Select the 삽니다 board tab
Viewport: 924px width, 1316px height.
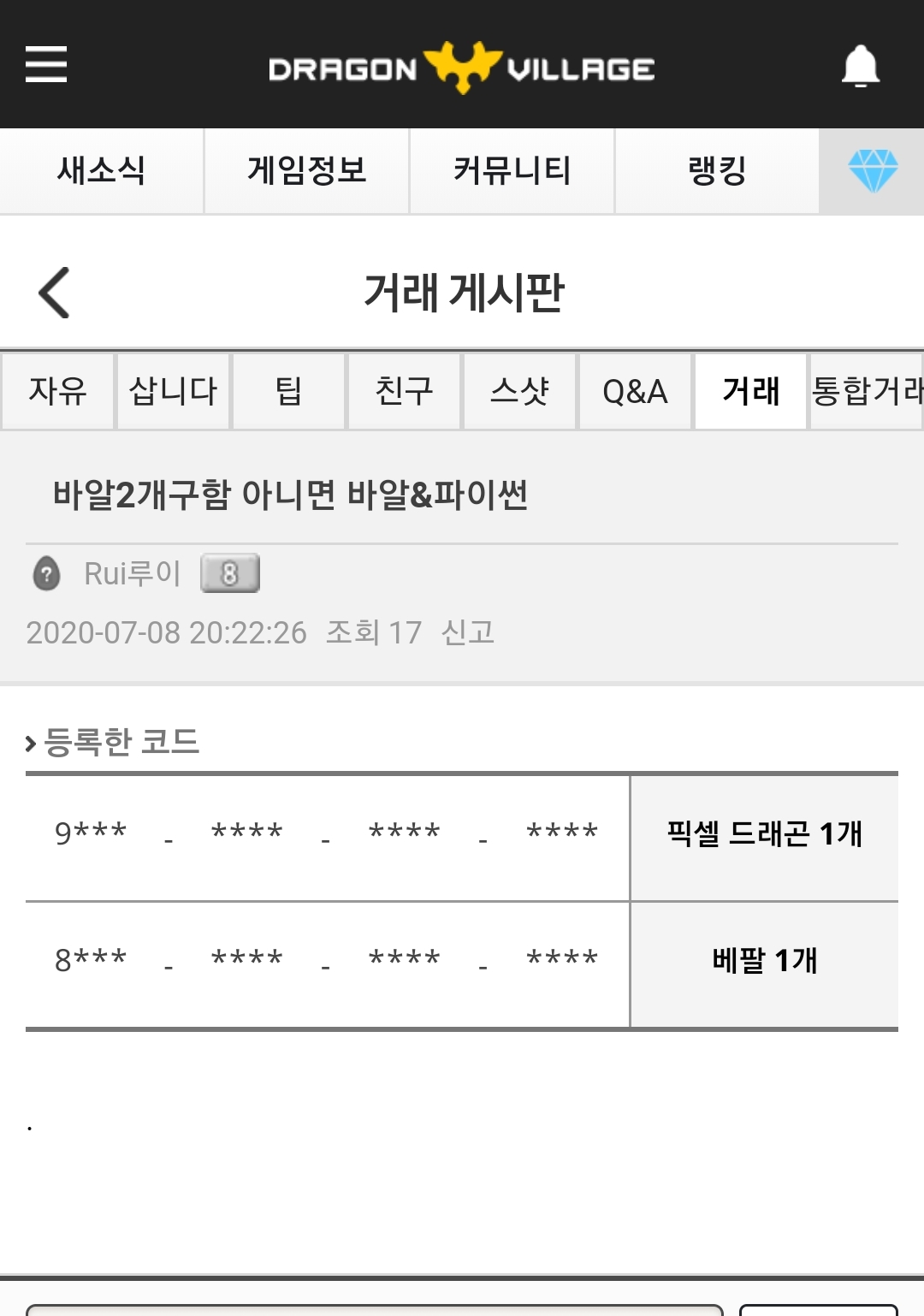coord(174,391)
